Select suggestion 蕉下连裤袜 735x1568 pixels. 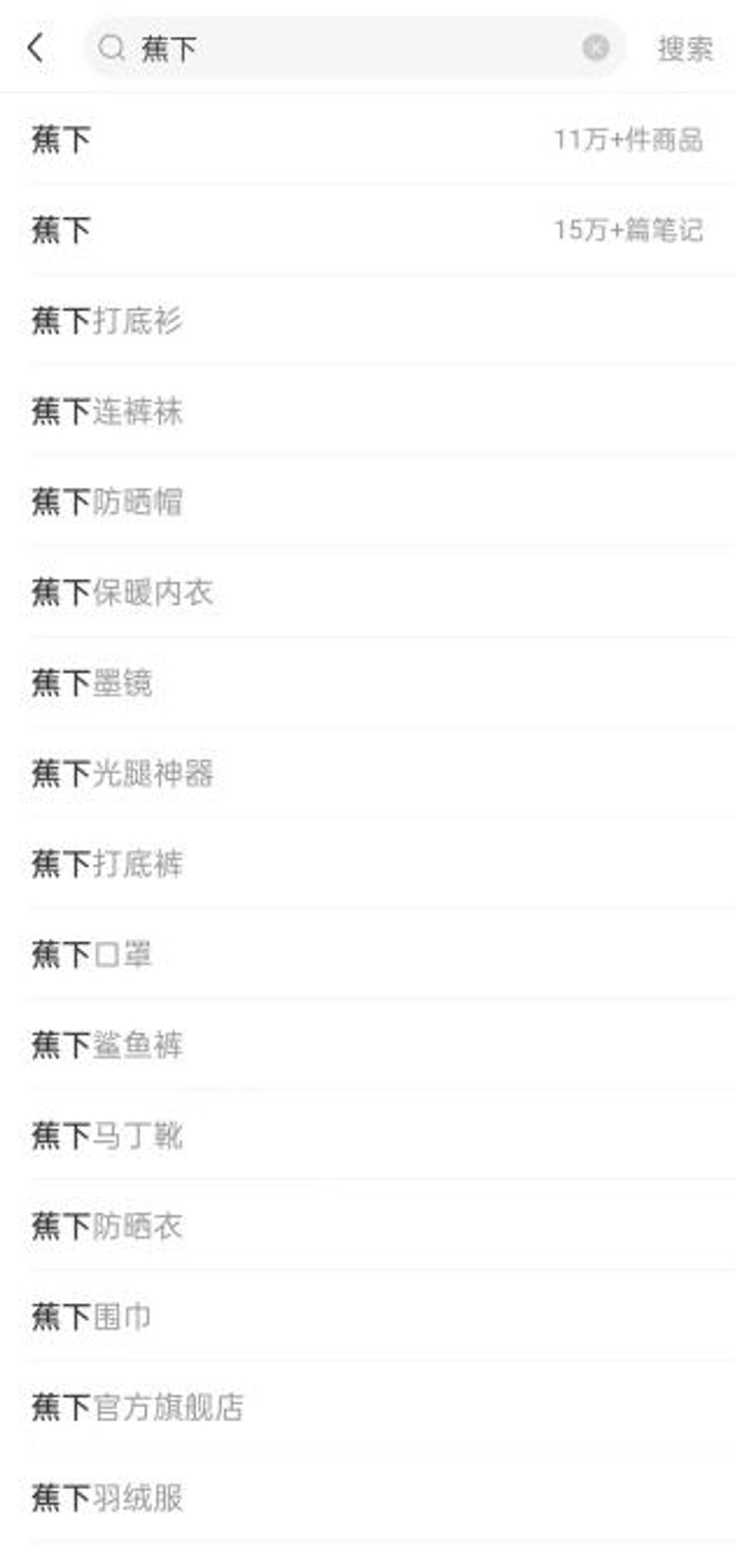(367, 411)
